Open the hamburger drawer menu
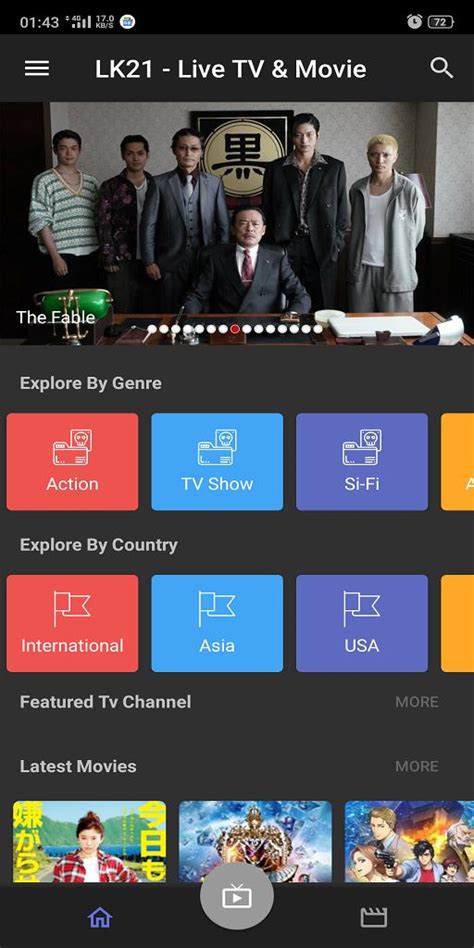474x948 pixels. [x=37, y=68]
